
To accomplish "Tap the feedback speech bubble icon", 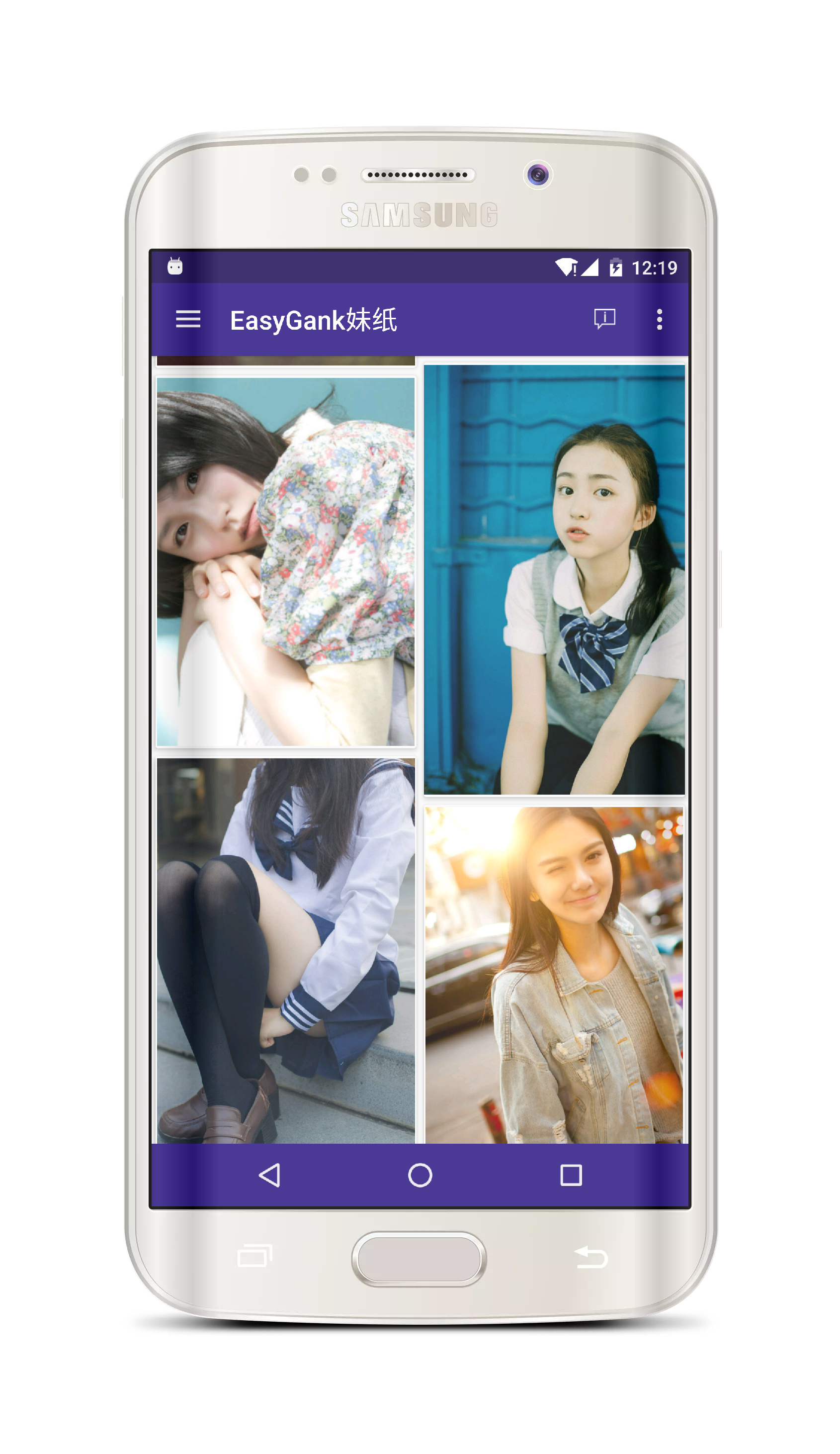I will (604, 318).
